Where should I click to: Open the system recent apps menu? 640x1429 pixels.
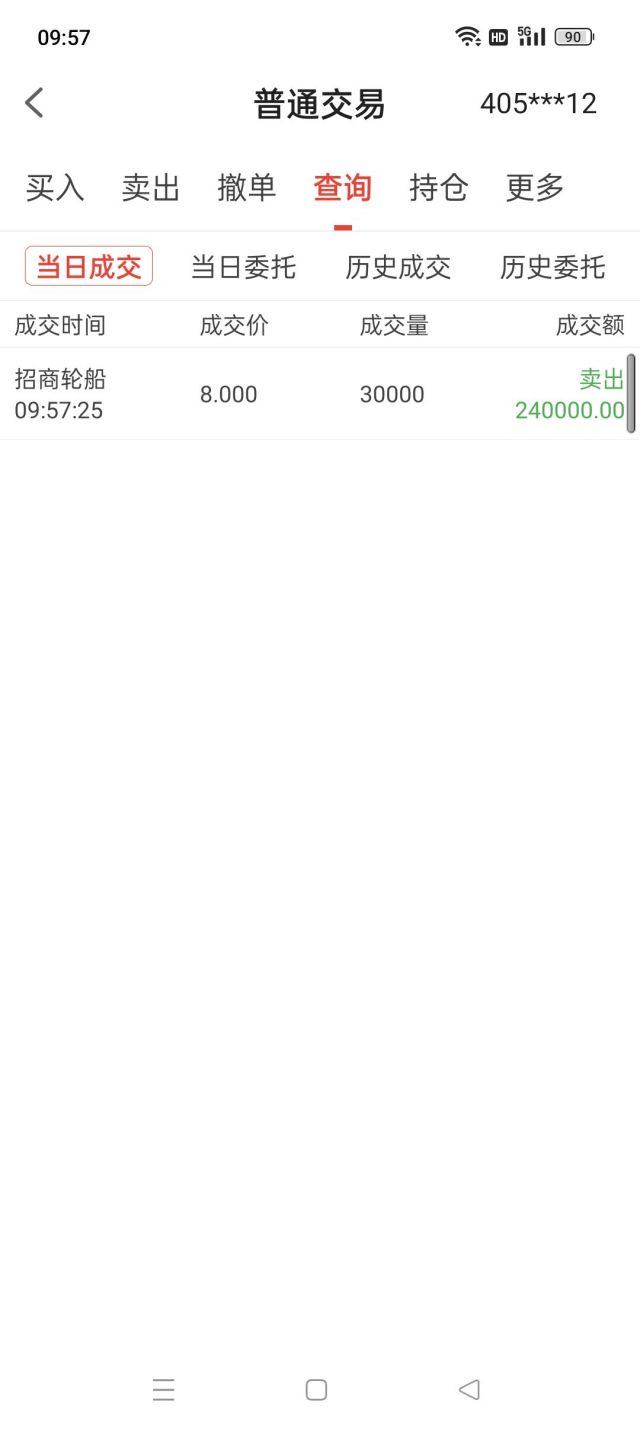coord(164,1389)
